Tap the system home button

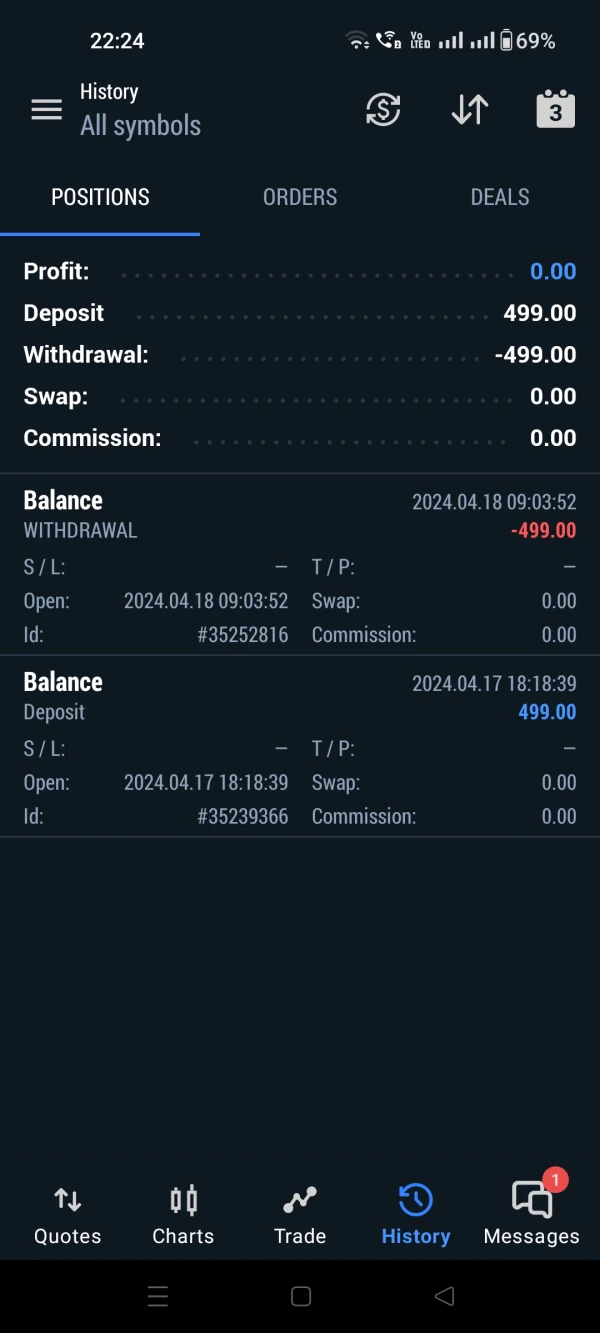[300, 1296]
